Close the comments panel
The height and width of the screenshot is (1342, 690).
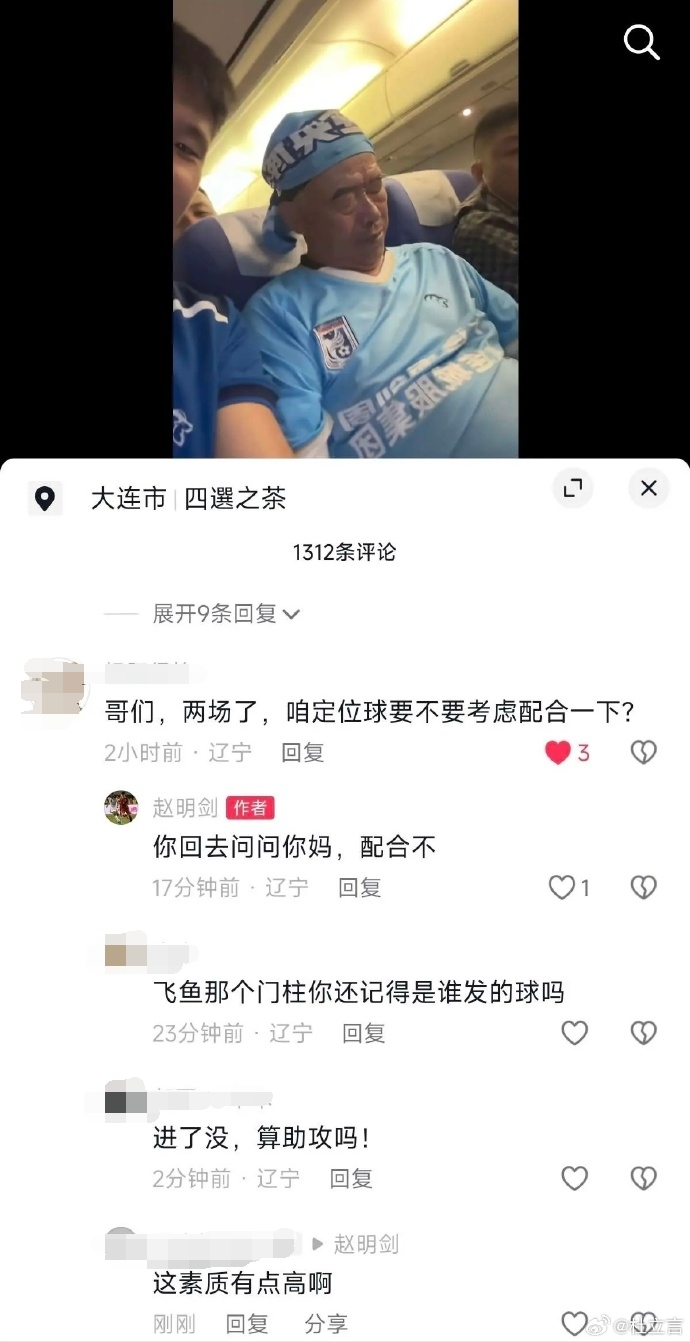[648, 488]
